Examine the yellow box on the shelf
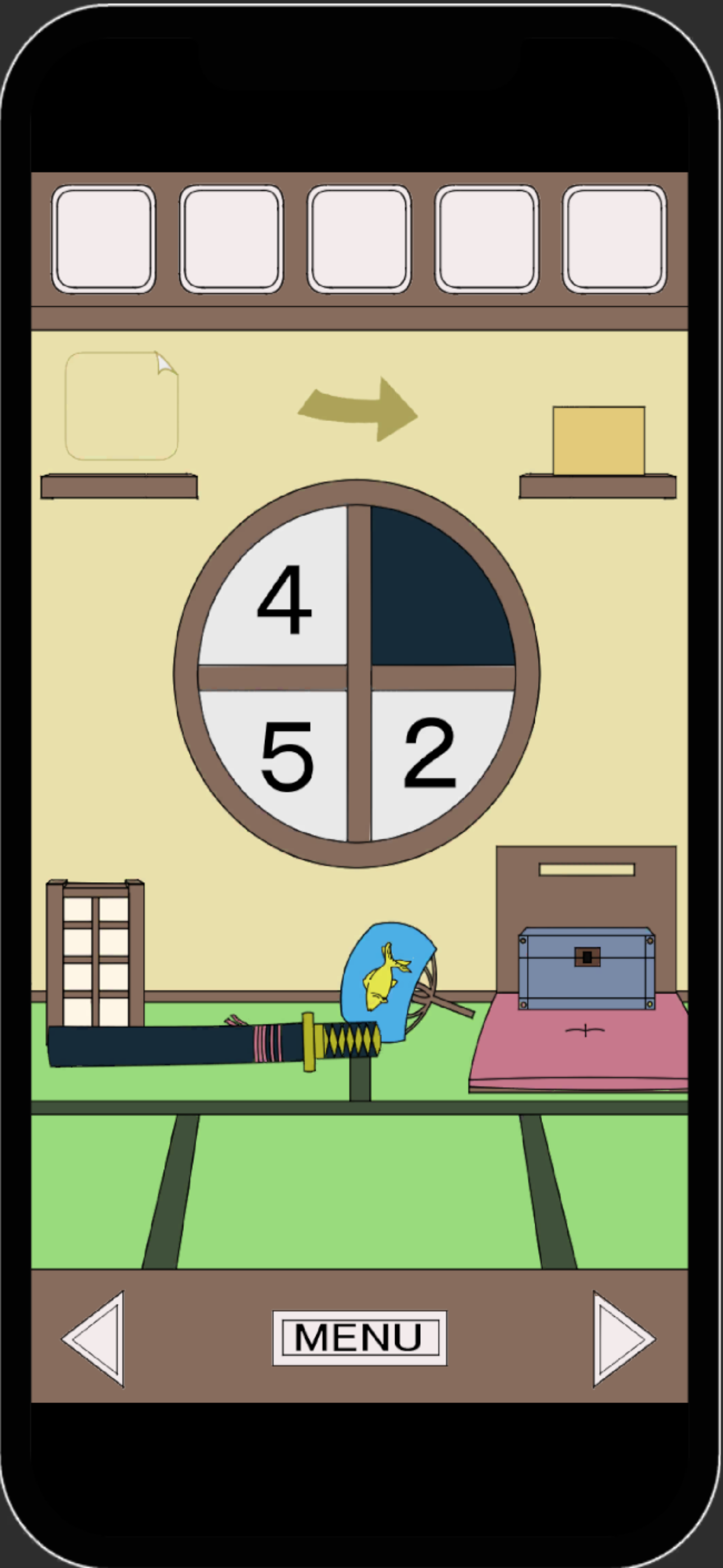723x1568 pixels. (x=598, y=441)
